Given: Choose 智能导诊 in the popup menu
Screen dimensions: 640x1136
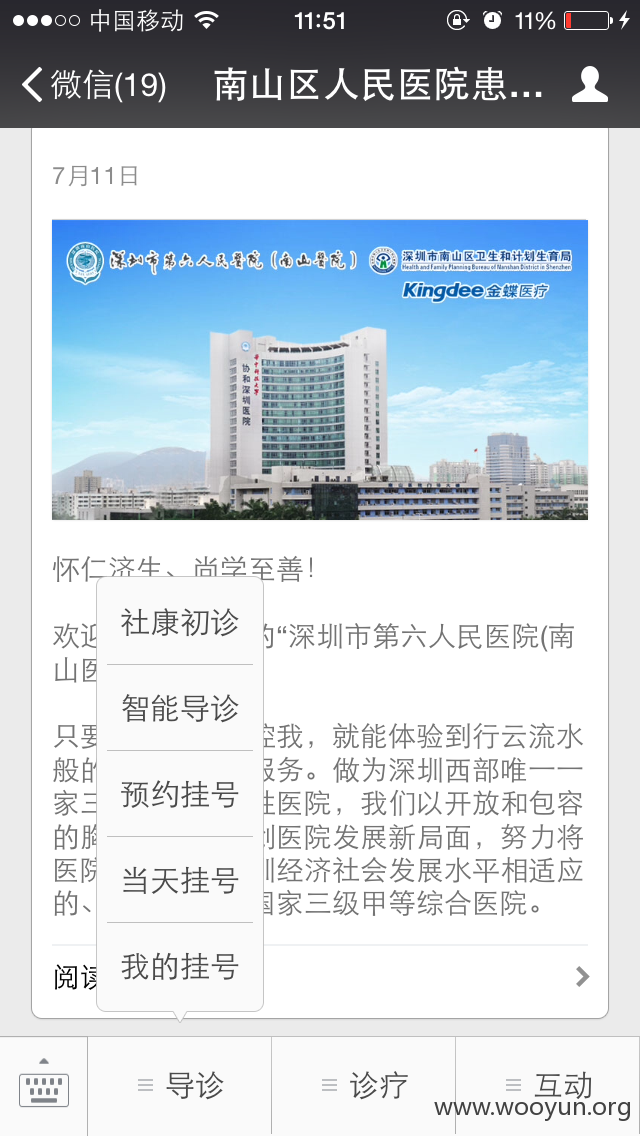Looking at the screenshot, I should (180, 708).
